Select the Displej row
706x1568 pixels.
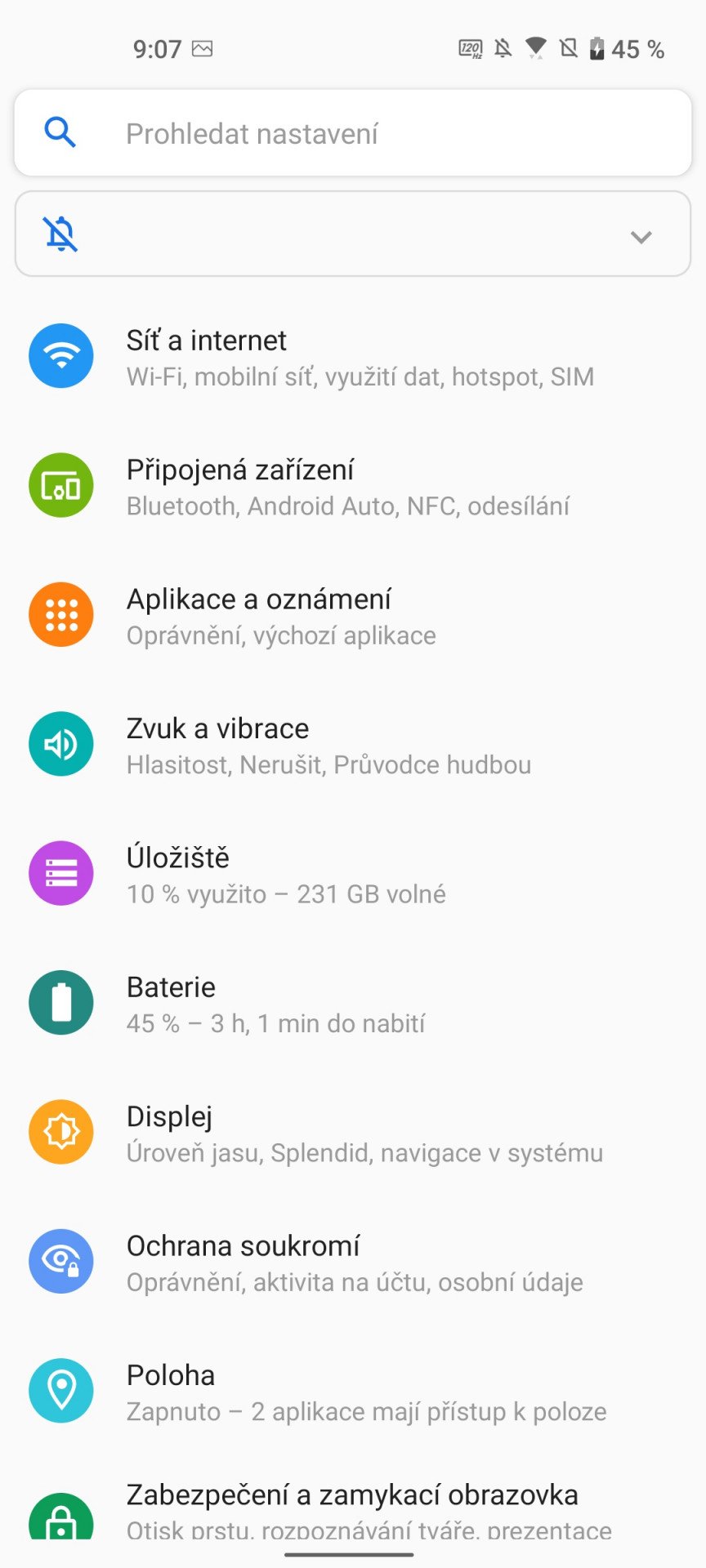point(353,1133)
